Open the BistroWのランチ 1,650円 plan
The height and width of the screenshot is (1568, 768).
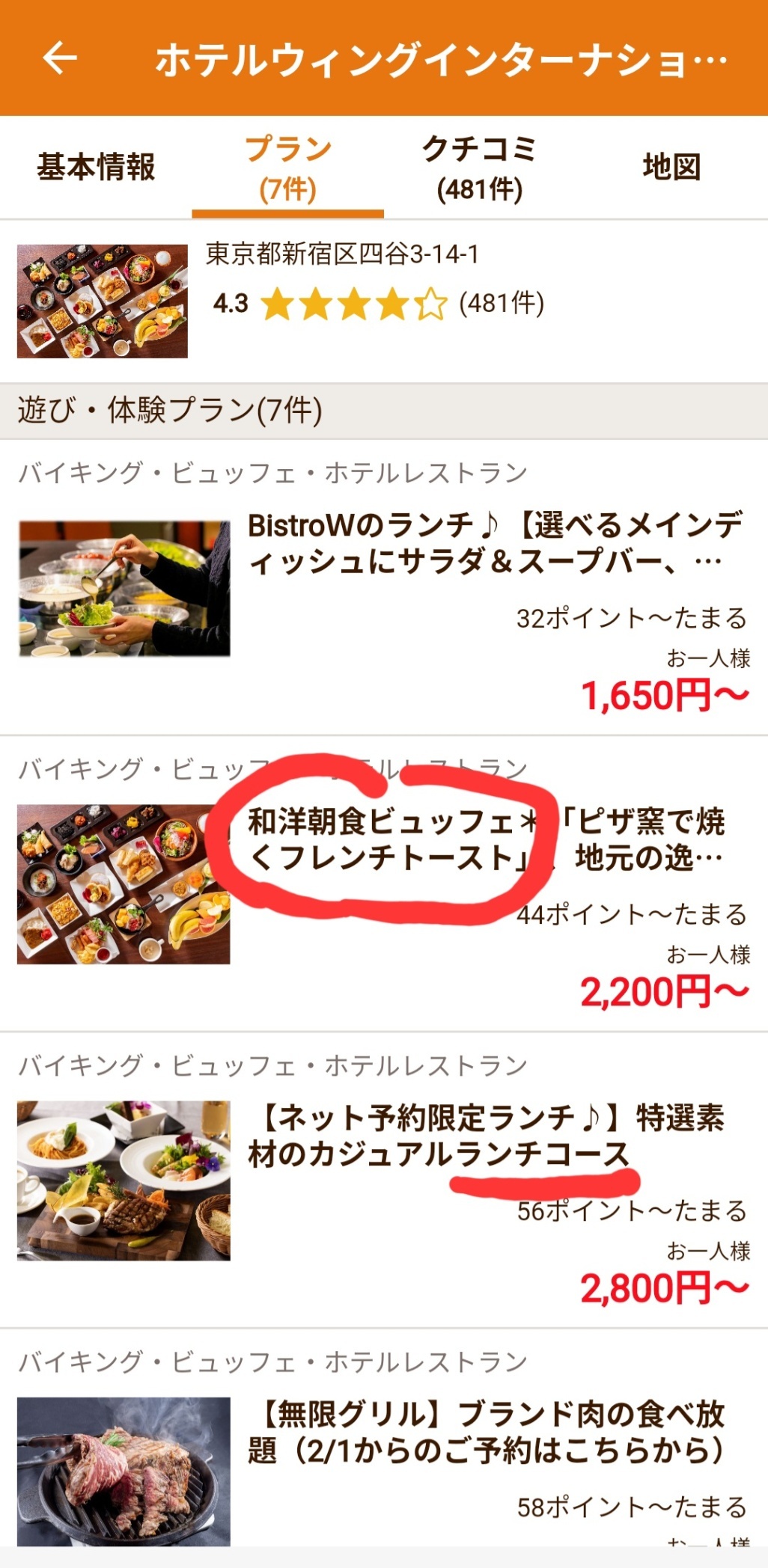coord(494,544)
